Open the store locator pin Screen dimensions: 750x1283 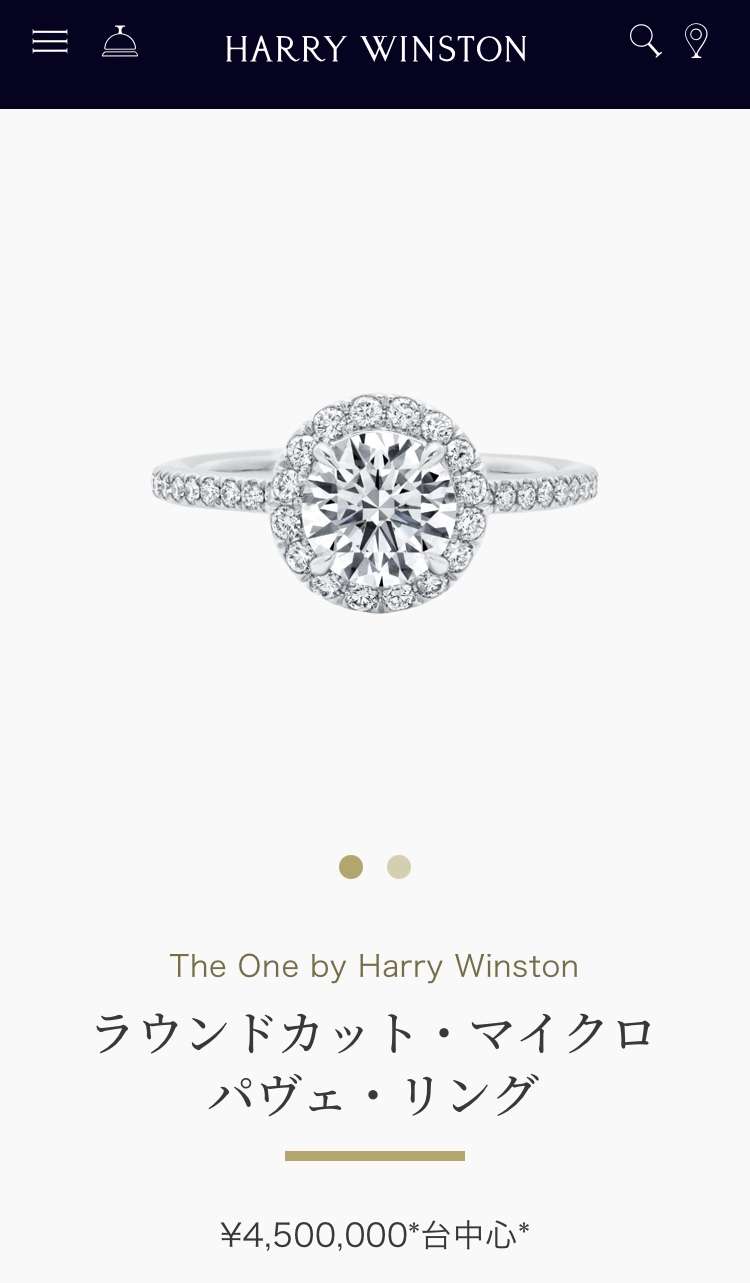tap(696, 41)
